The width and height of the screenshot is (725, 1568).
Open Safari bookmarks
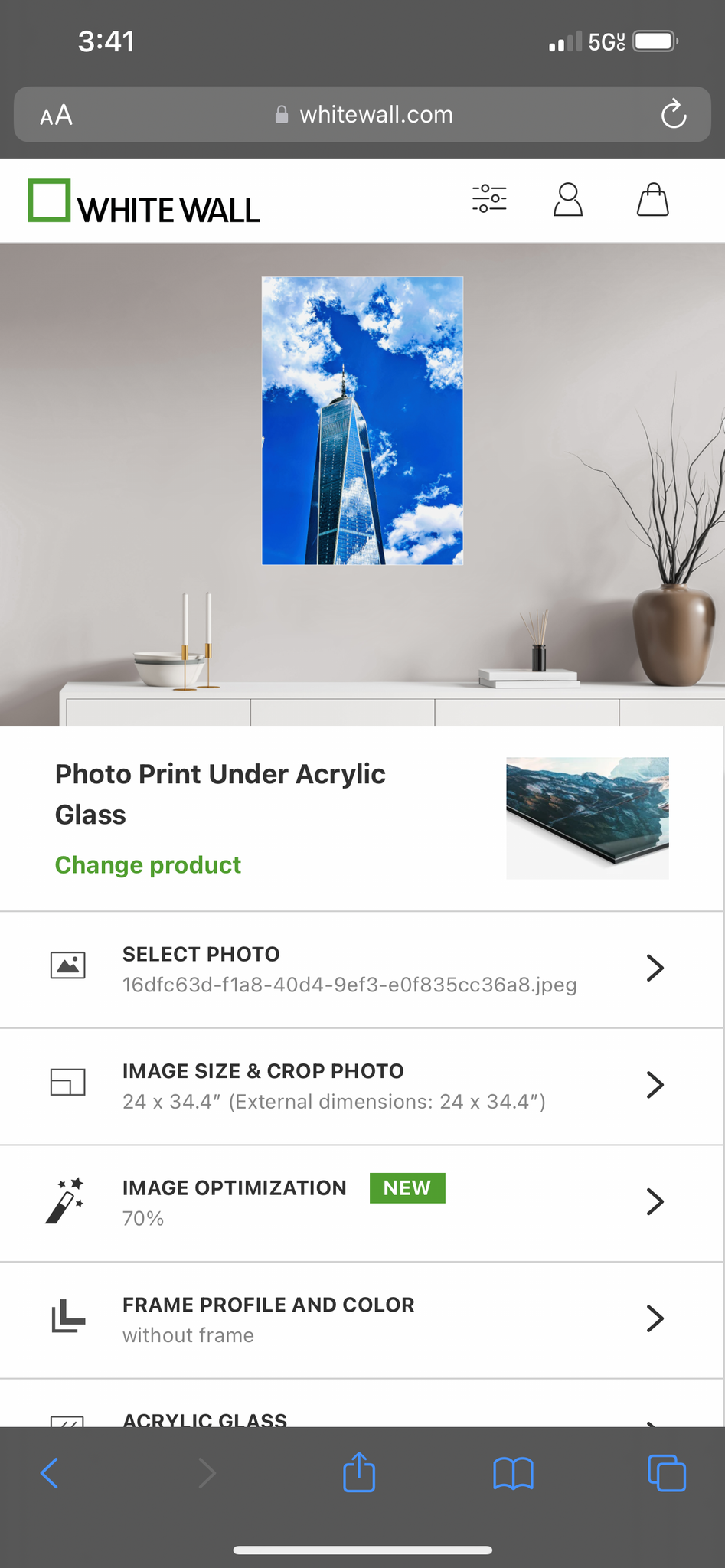point(513,1472)
